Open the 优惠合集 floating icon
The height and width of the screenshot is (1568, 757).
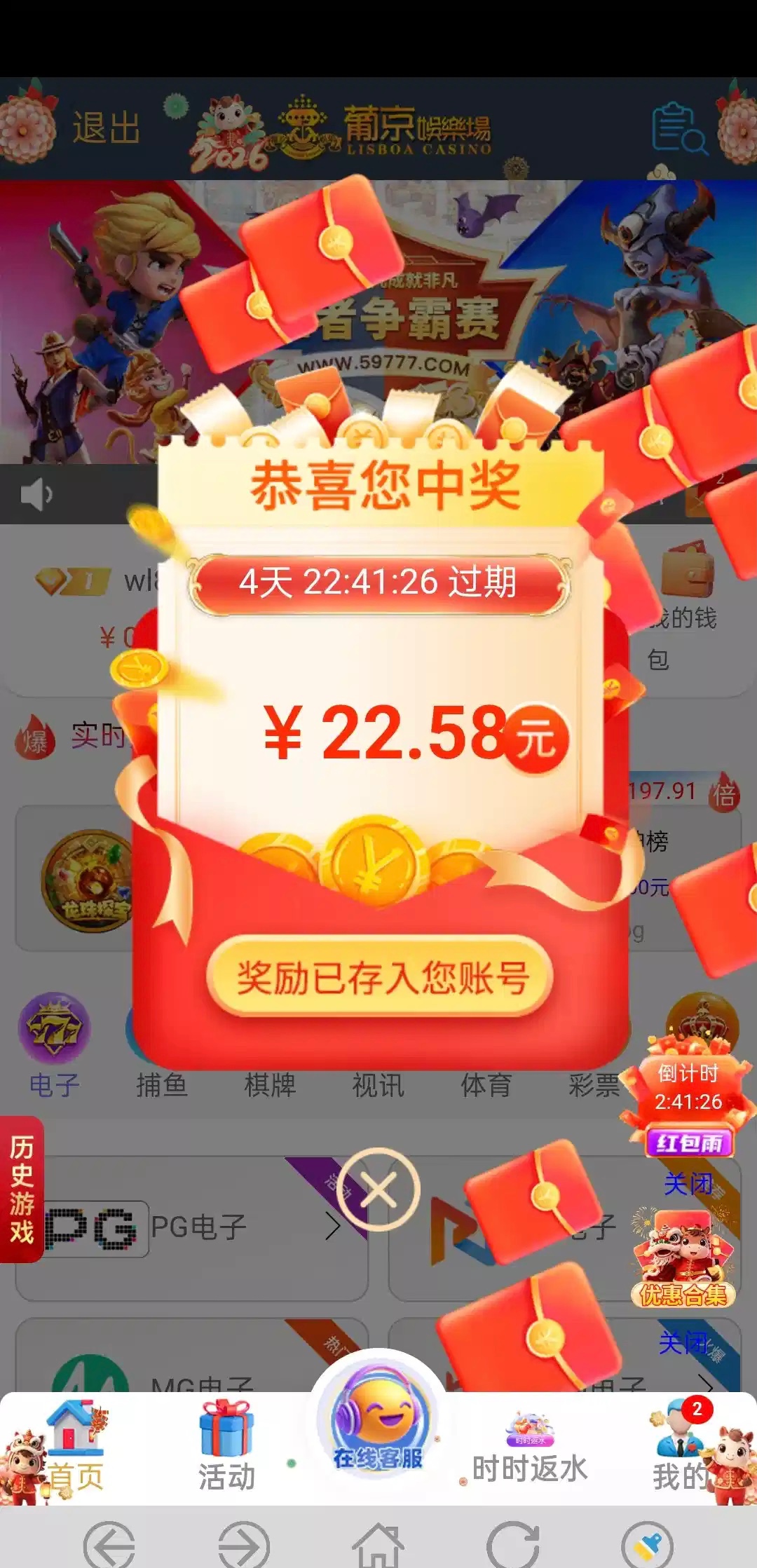(x=683, y=1262)
